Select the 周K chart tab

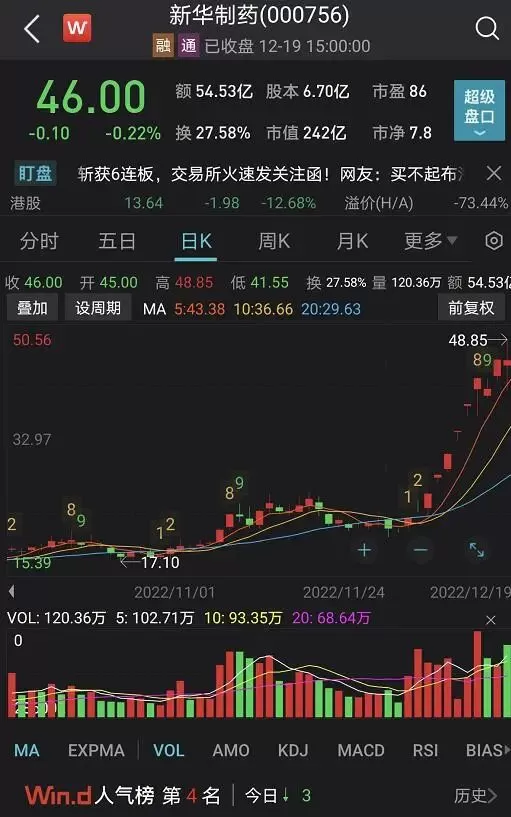(274, 241)
